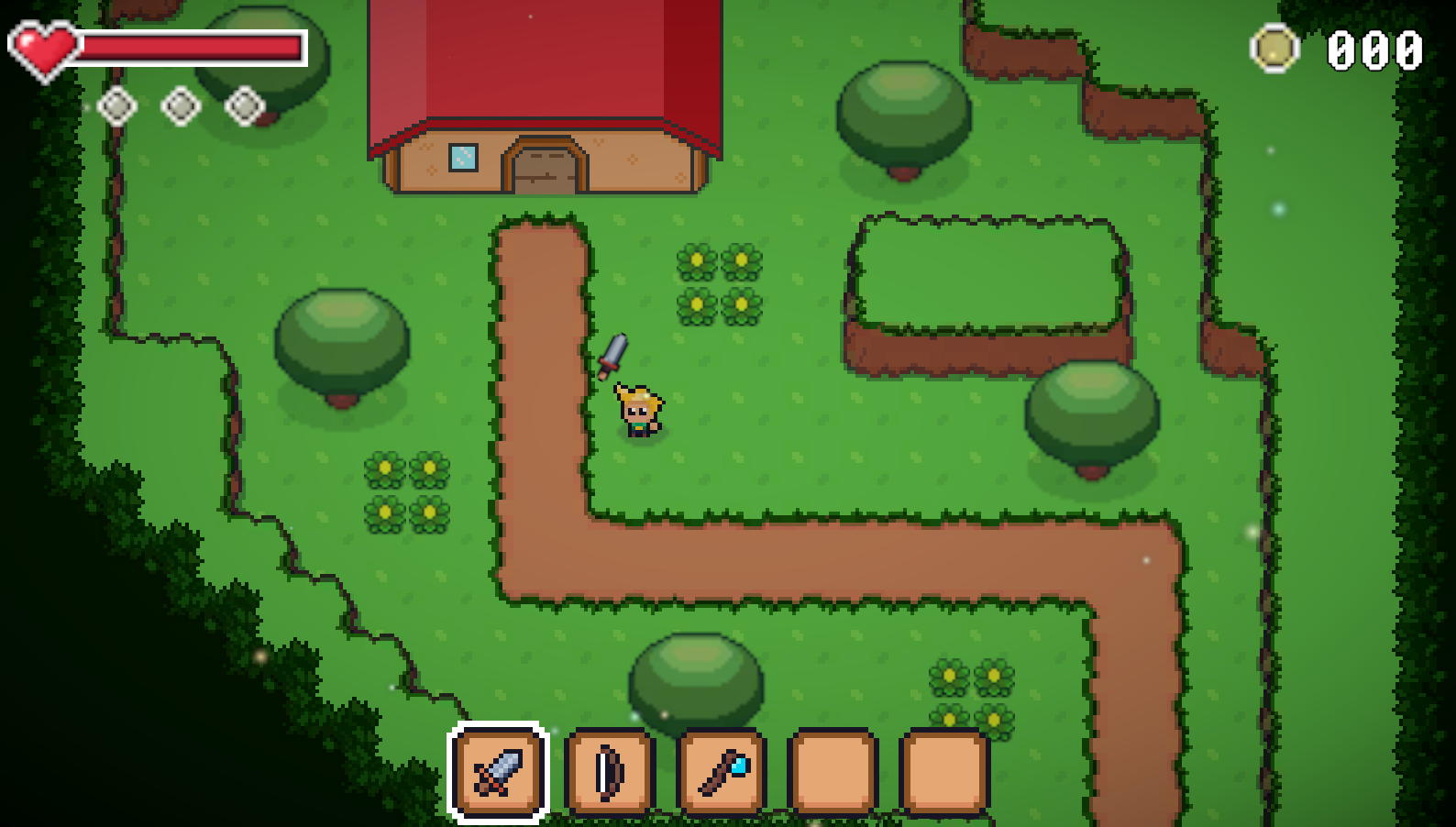Image resolution: width=1456 pixels, height=827 pixels.
Task: Equip the bow from the hotbar
Action: (610, 773)
